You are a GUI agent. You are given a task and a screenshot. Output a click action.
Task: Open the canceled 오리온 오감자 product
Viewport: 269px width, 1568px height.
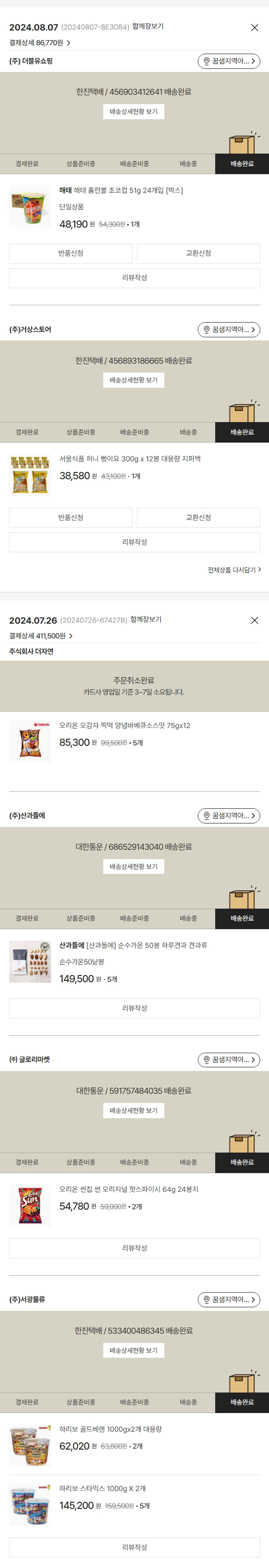(124, 726)
